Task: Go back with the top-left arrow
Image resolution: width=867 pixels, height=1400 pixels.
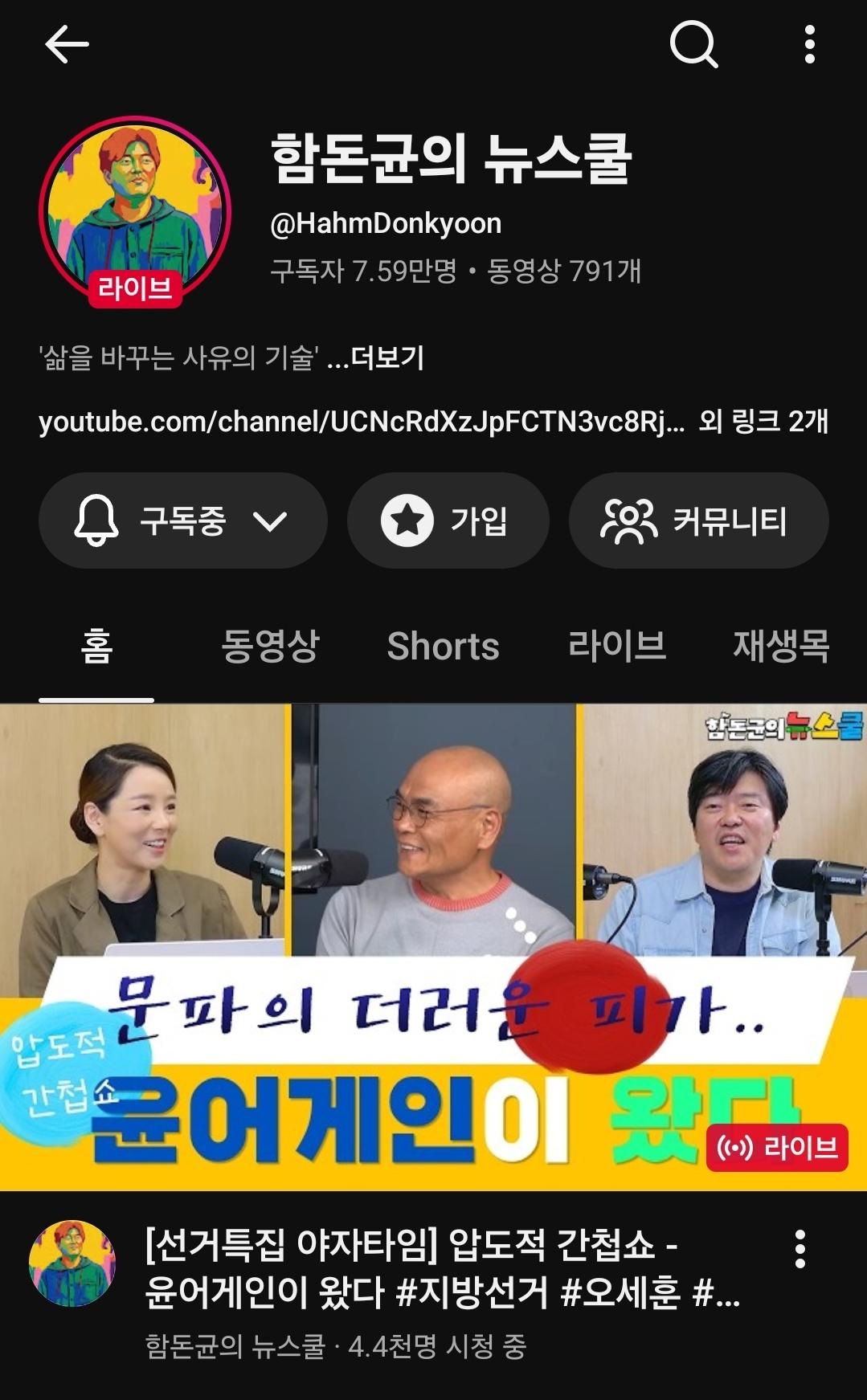Action: coord(67,43)
